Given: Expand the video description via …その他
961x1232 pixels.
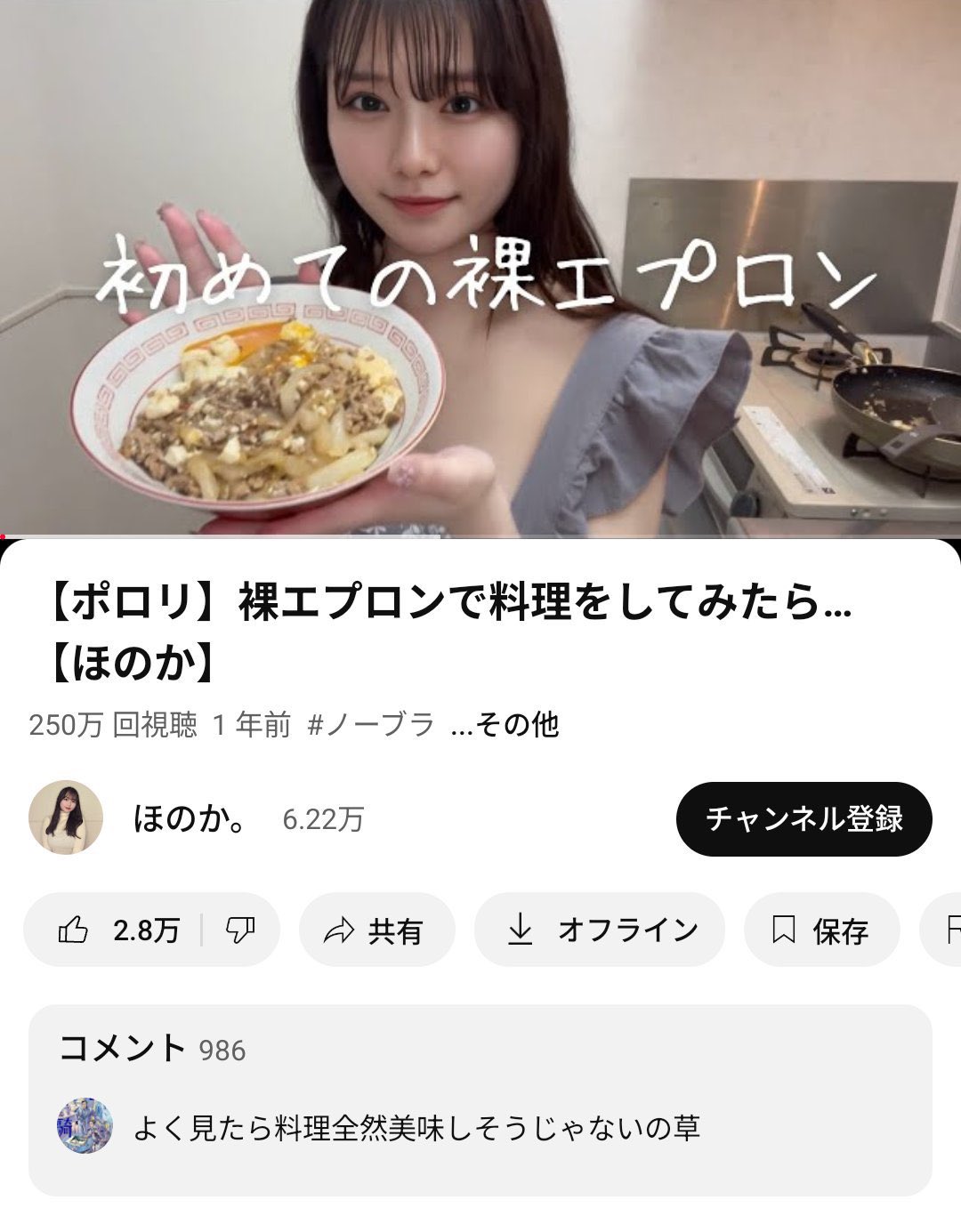Looking at the screenshot, I should pyautogui.click(x=505, y=726).
